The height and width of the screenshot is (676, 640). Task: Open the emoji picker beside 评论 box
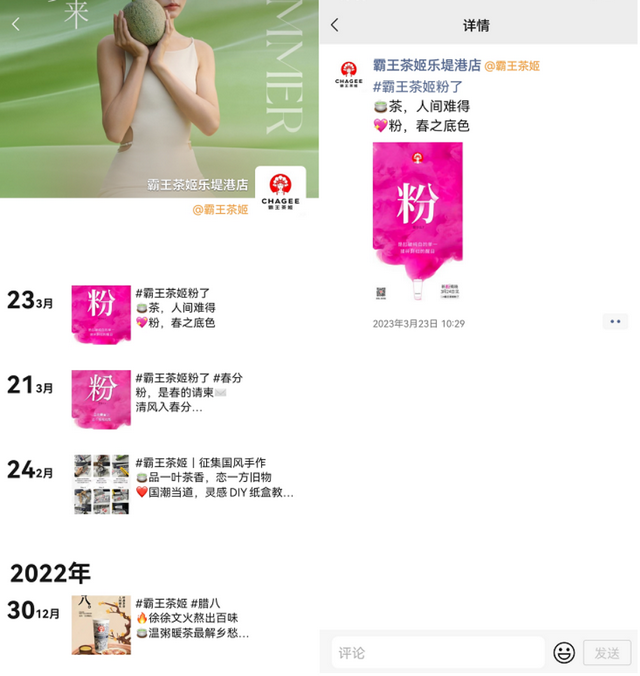click(564, 653)
